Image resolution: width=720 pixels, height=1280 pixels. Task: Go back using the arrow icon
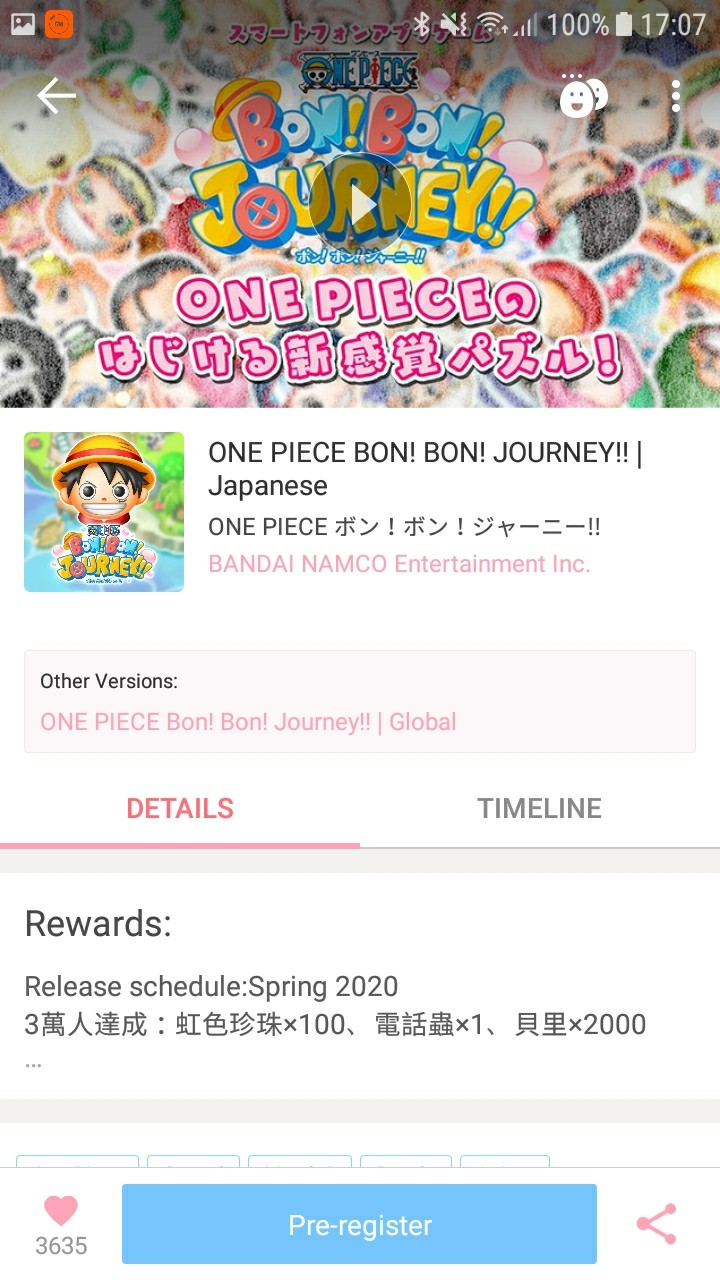56,96
